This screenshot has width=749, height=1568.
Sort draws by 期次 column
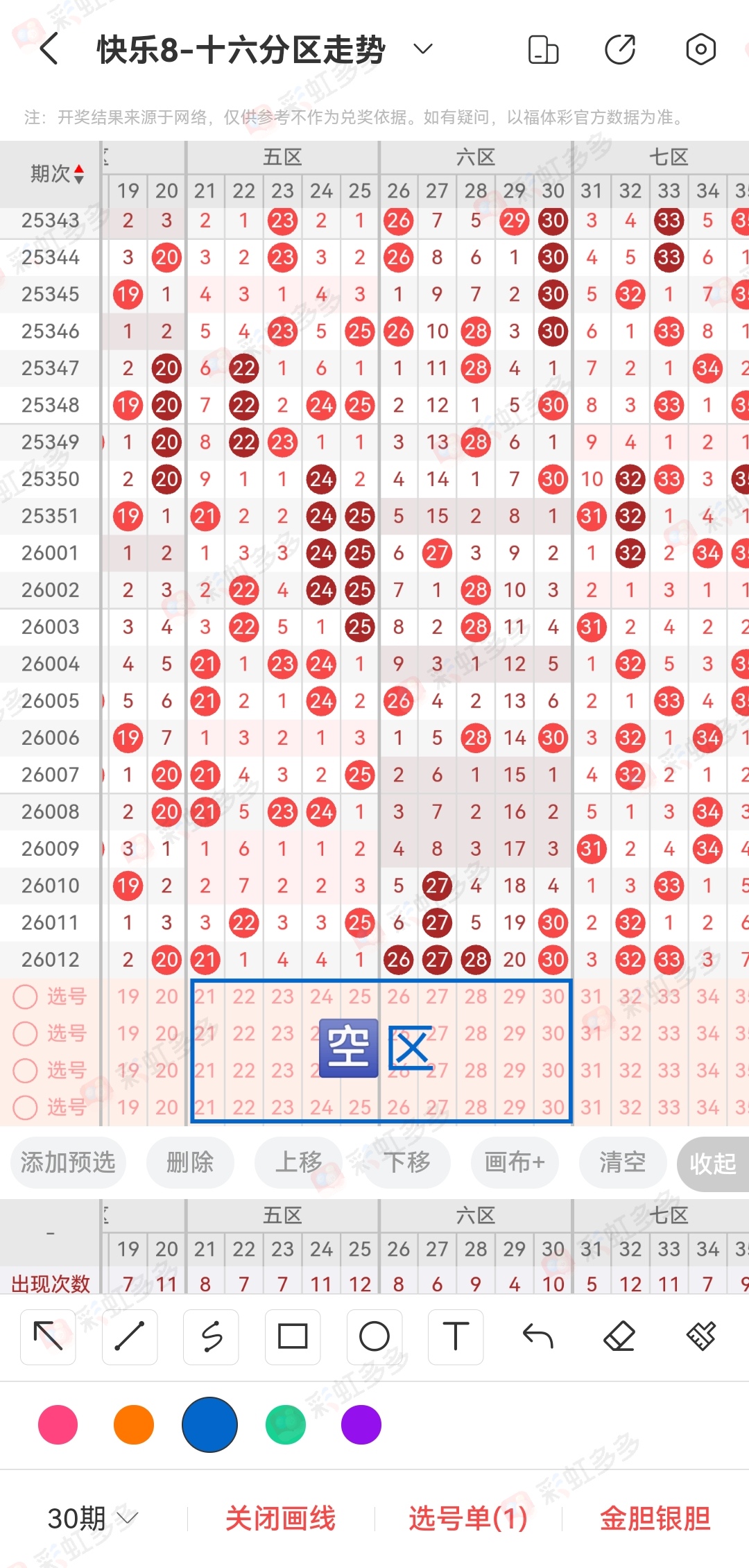pos(58,173)
